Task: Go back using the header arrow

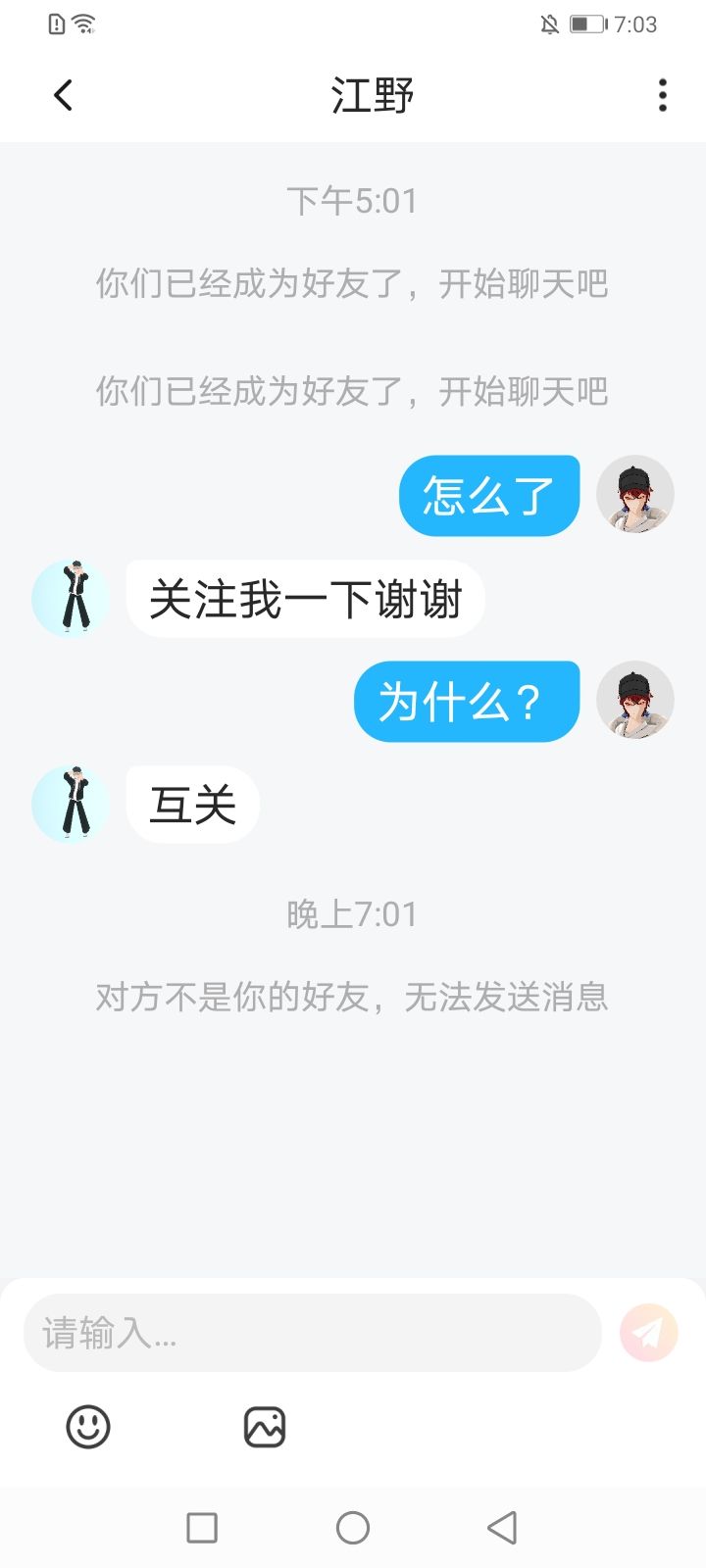Action: (x=63, y=95)
